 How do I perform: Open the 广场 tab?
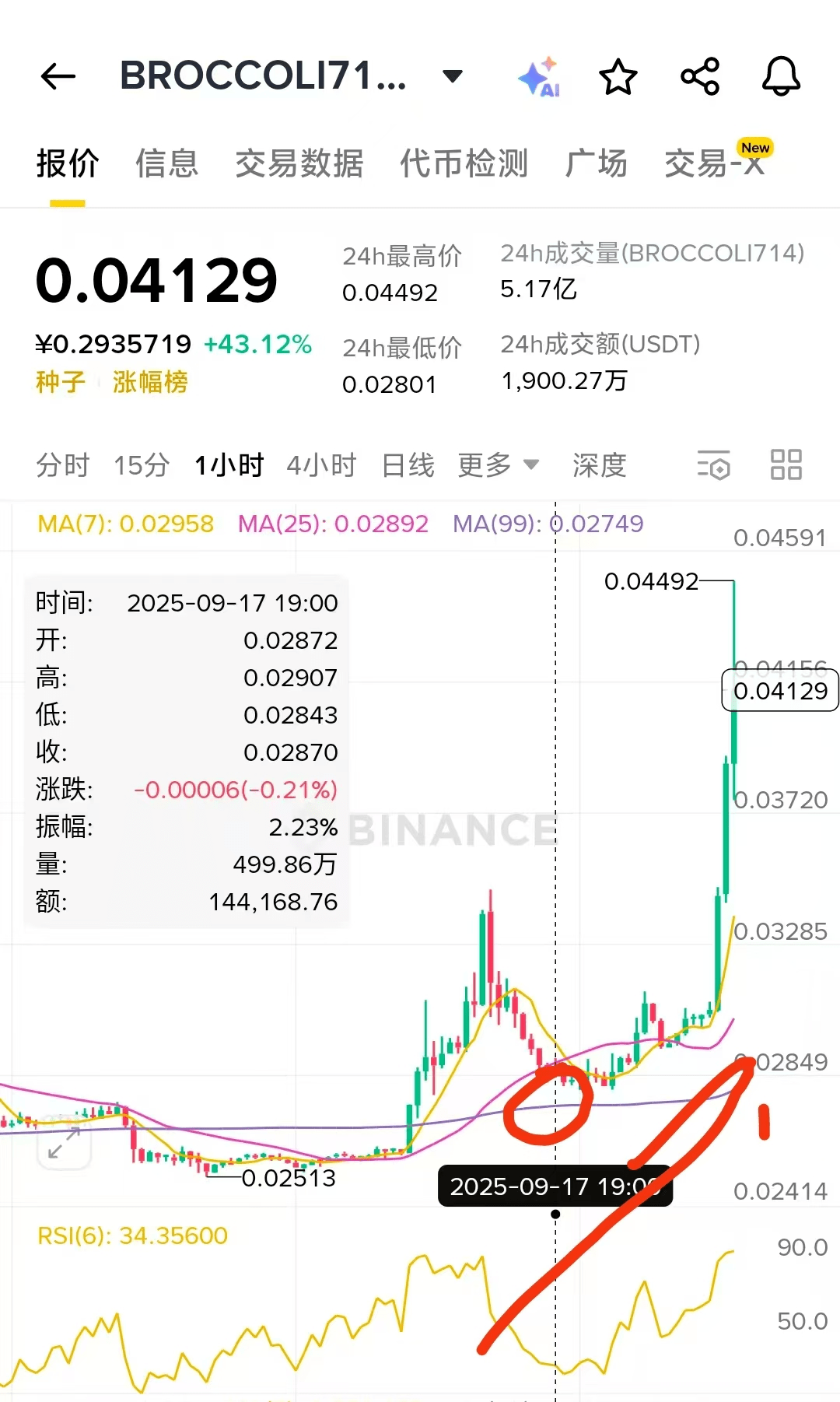coord(596,163)
